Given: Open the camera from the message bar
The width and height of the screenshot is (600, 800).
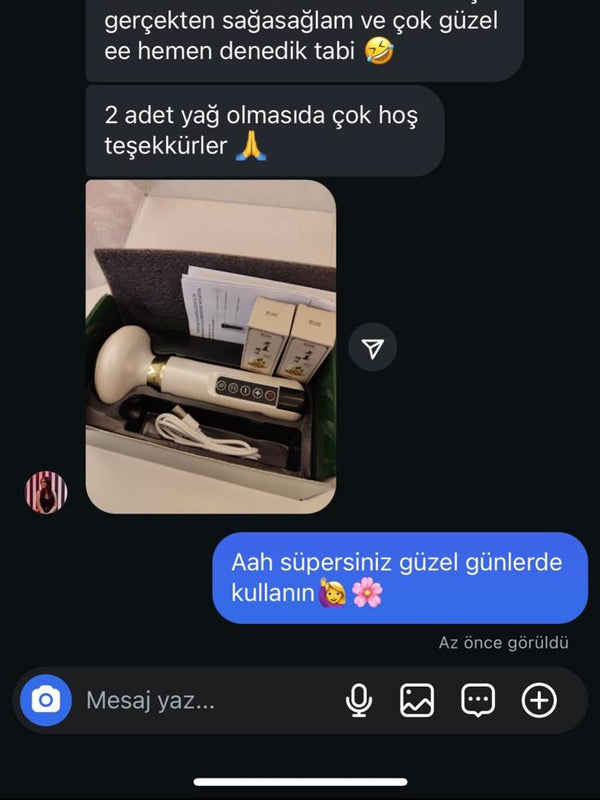Looking at the screenshot, I should point(46,700).
